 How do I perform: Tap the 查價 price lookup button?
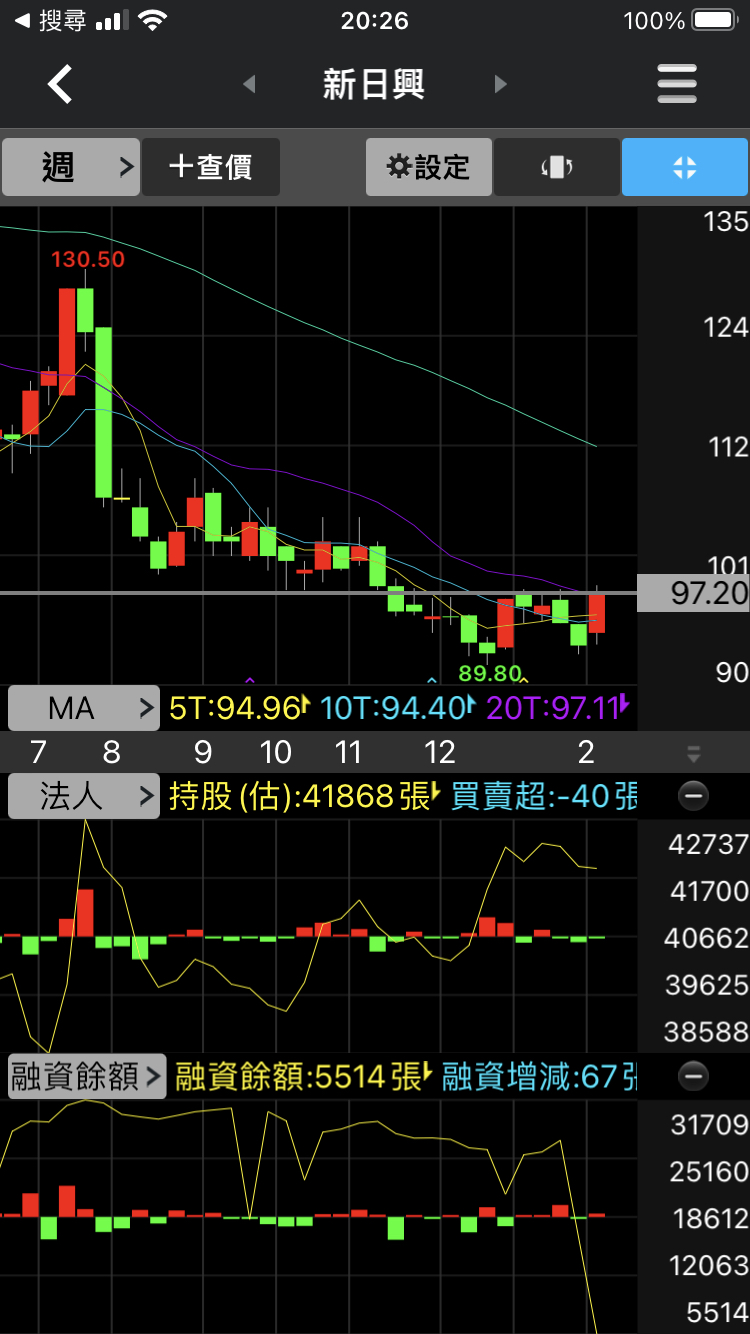[x=211, y=167]
